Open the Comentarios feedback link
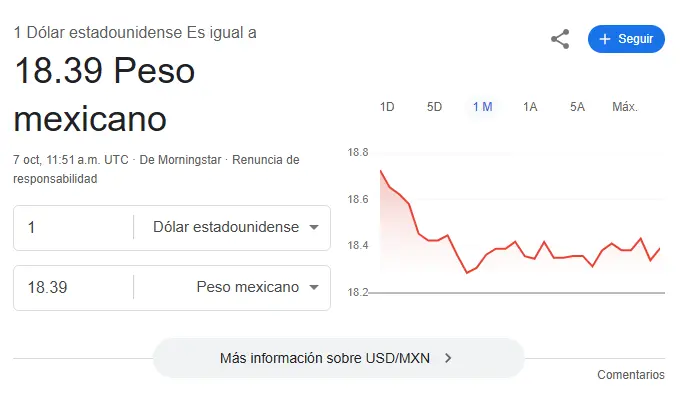The height and width of the screenshot is (406, 694). 630,375
